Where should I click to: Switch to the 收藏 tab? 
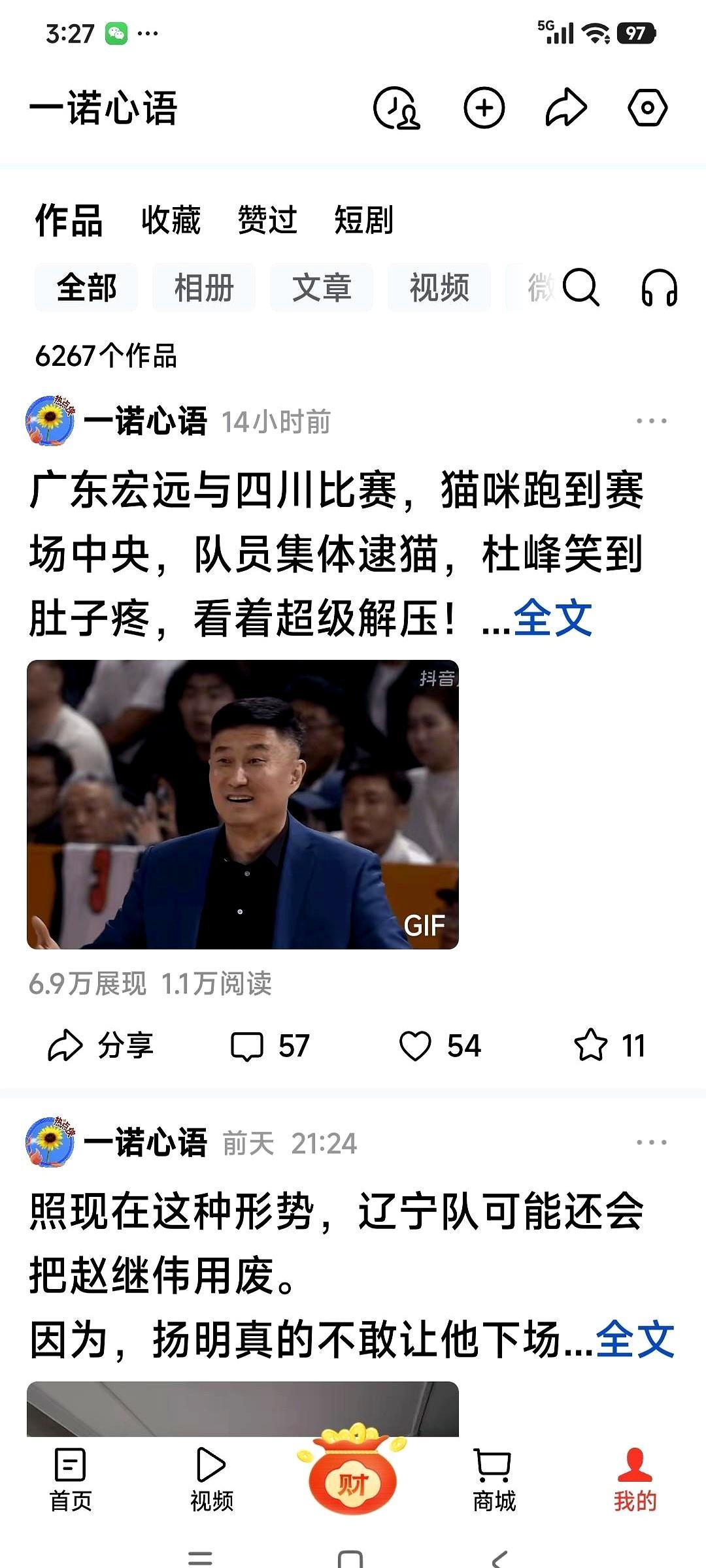[x=169, y=221]
